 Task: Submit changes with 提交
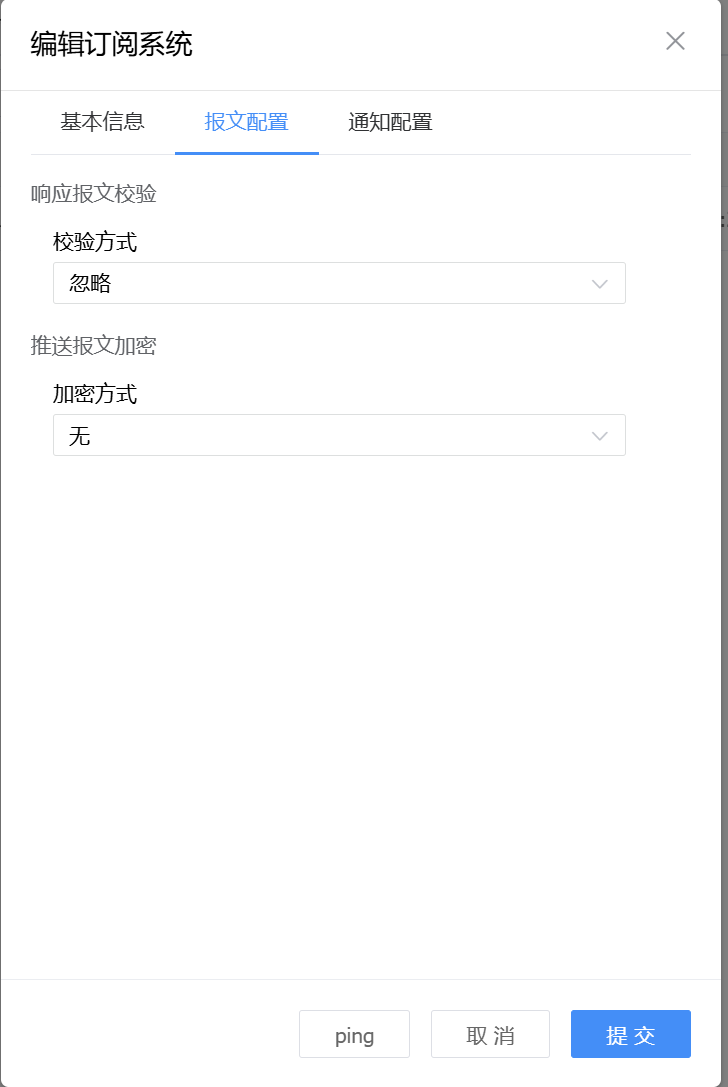tap(630, 1034)
